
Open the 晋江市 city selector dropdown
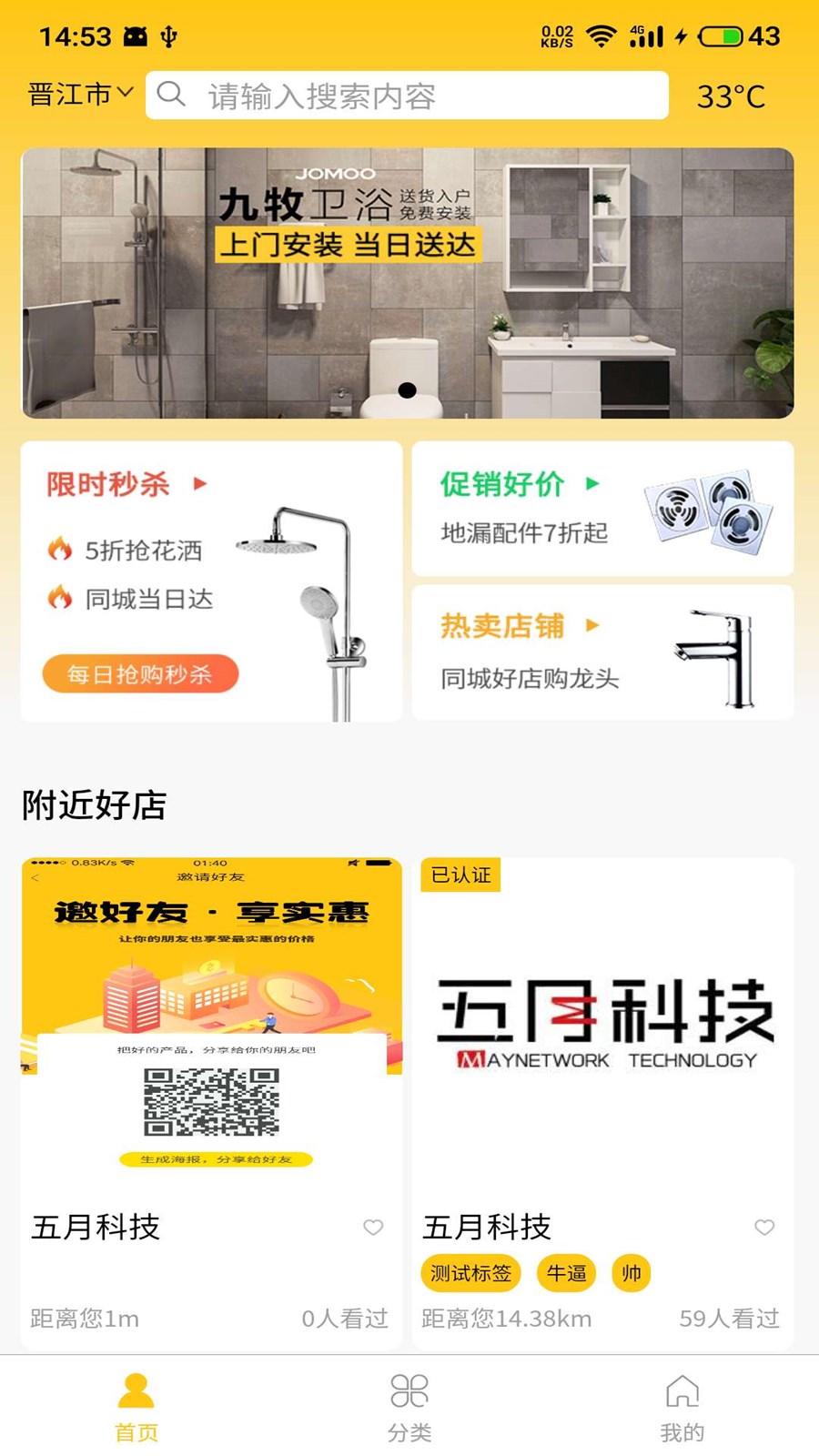coord(80,95)
